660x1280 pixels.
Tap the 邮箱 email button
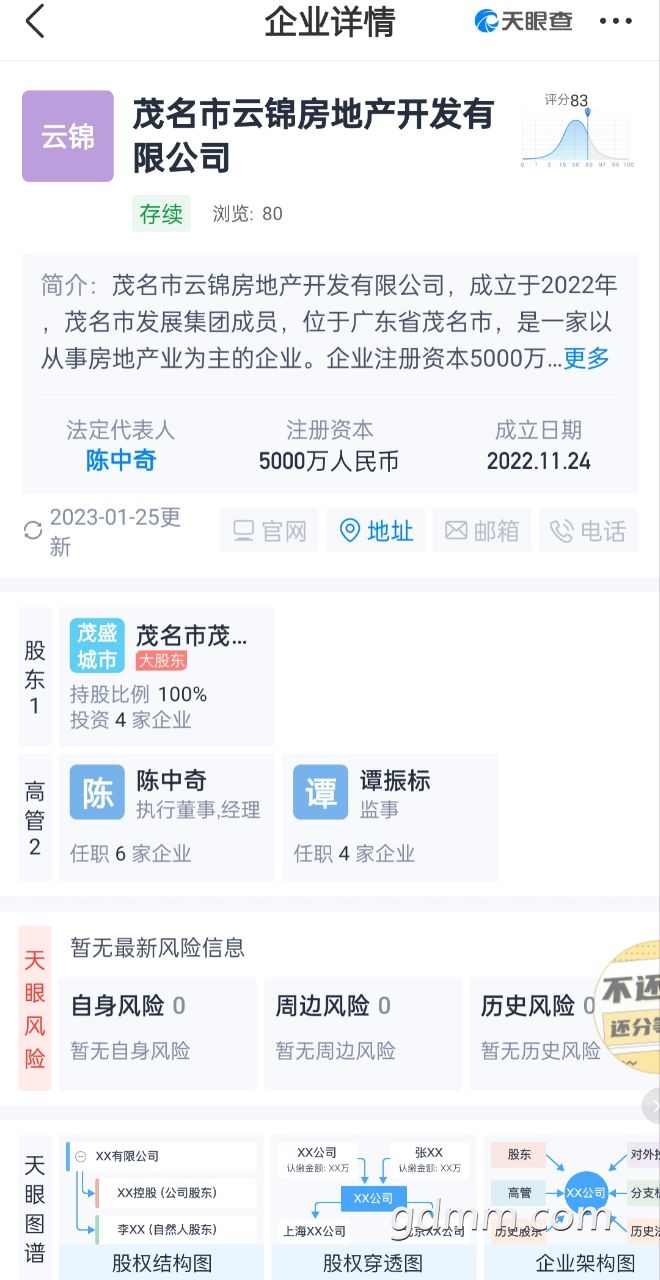coord(482,530)
